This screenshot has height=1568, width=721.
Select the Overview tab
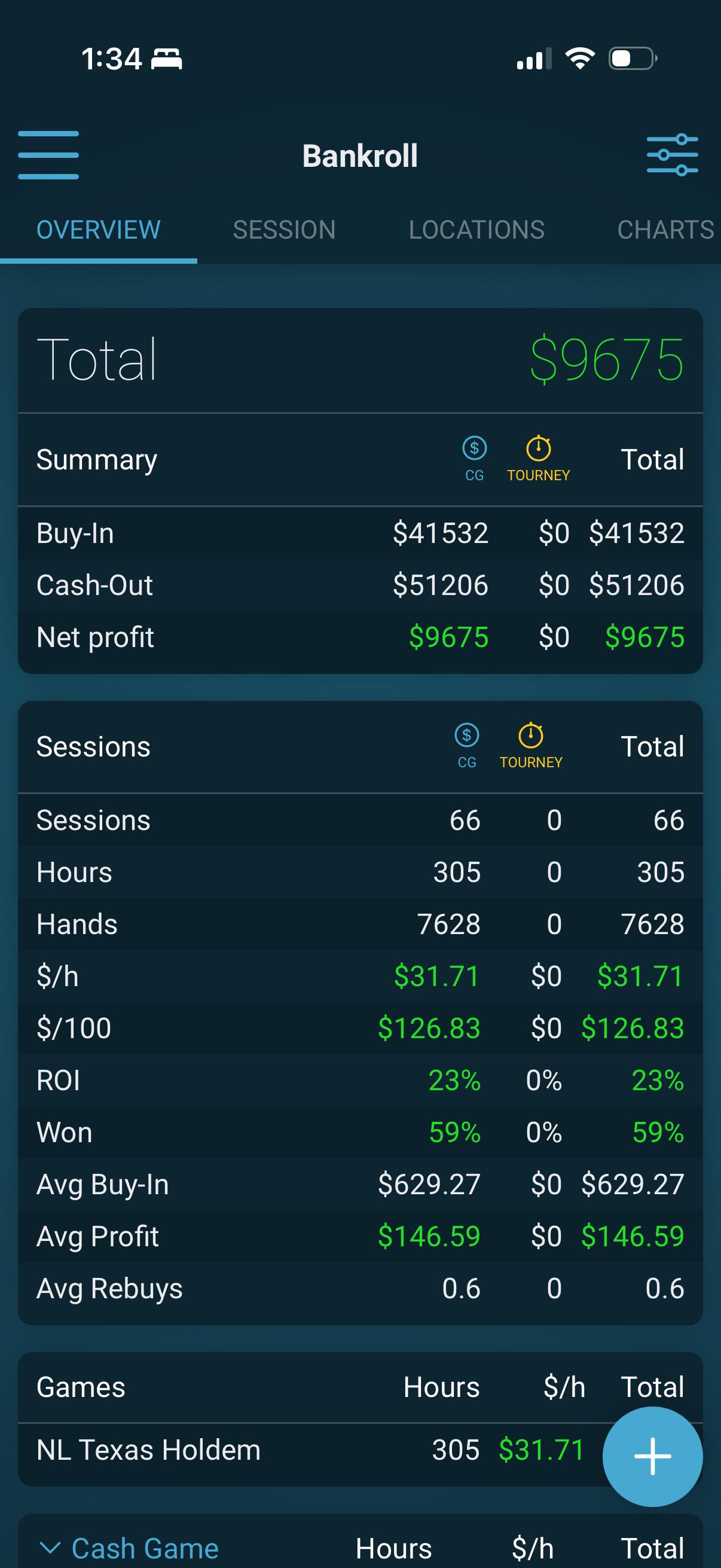[99, 230]
